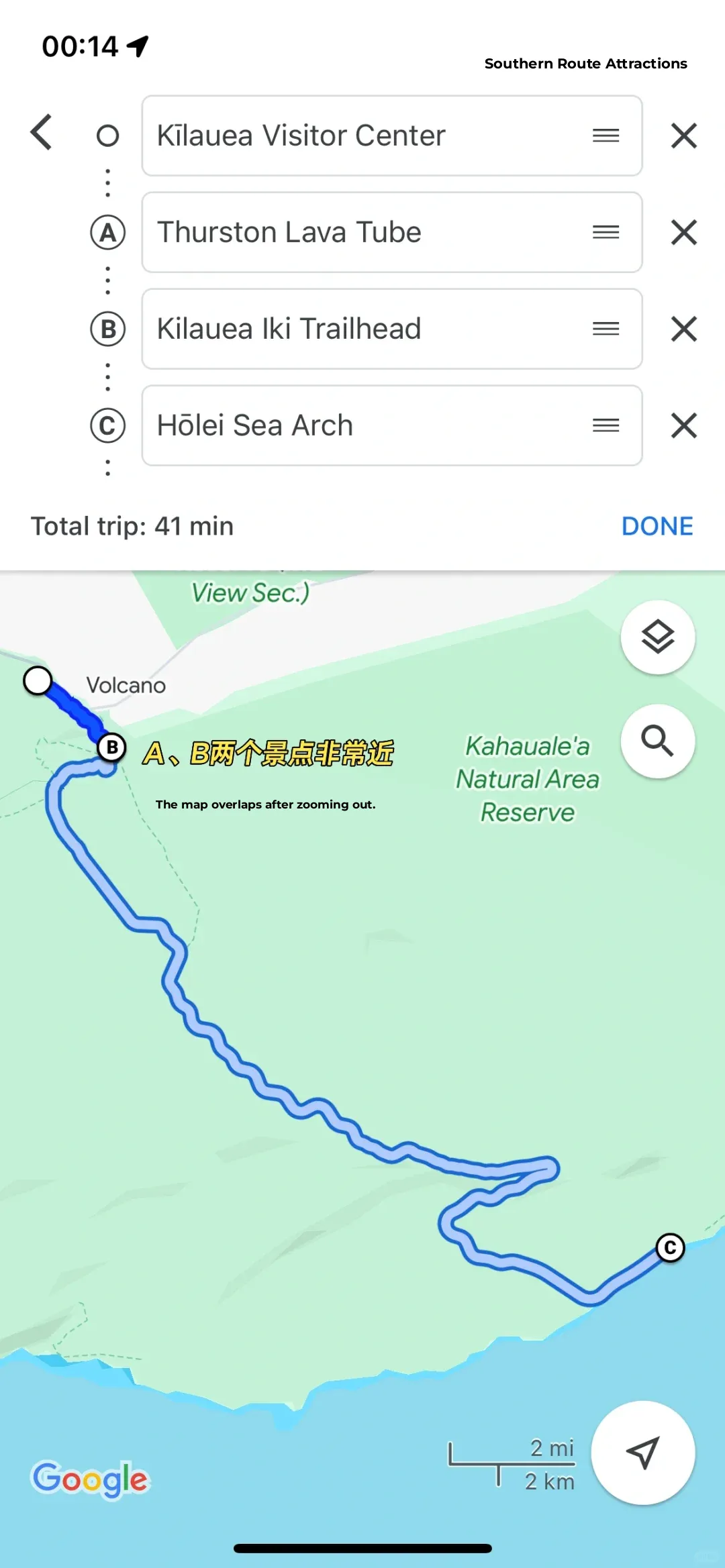Tap destination marker C icon

tap(107, 426)
